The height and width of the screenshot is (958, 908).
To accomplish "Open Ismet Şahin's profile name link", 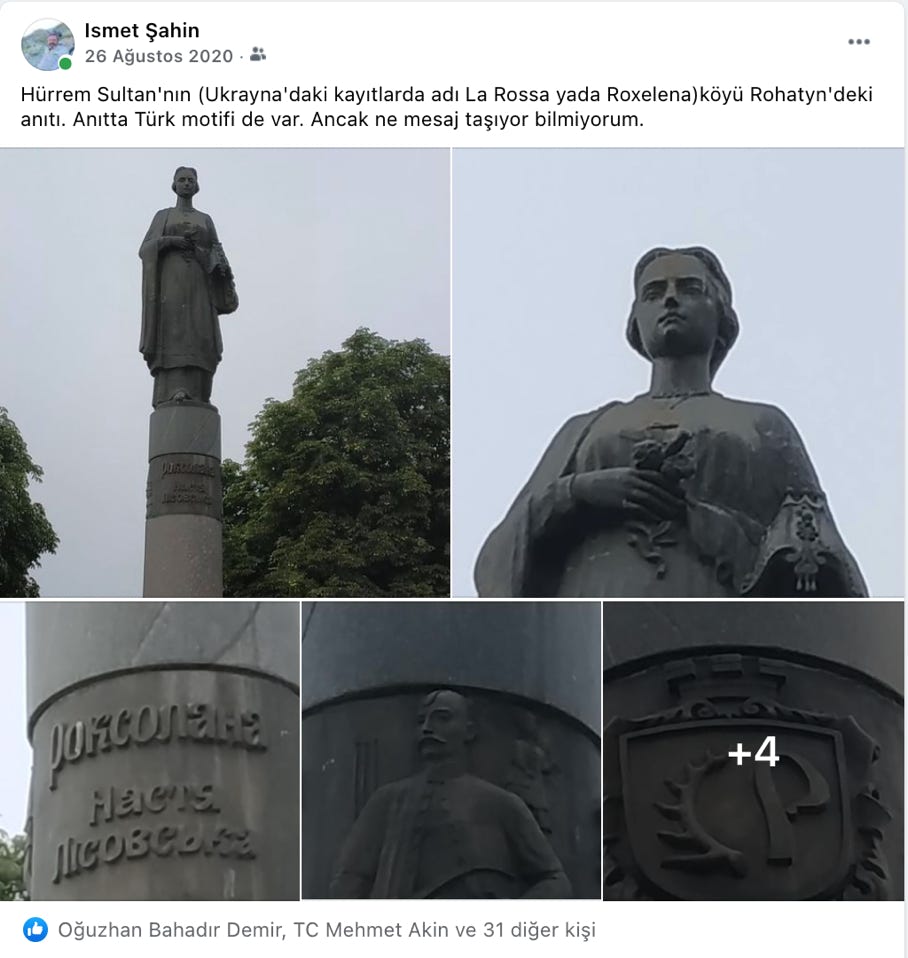I will click(142, 31).
